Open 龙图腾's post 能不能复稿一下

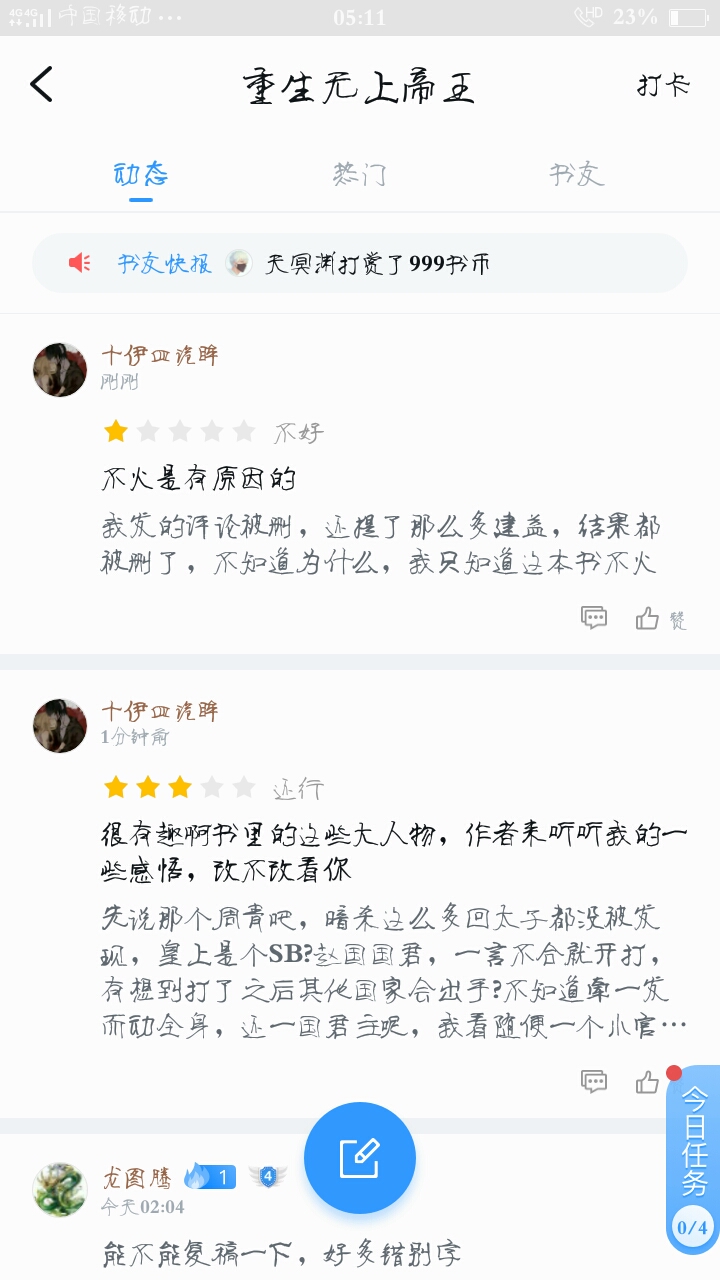click(282, 1252)
